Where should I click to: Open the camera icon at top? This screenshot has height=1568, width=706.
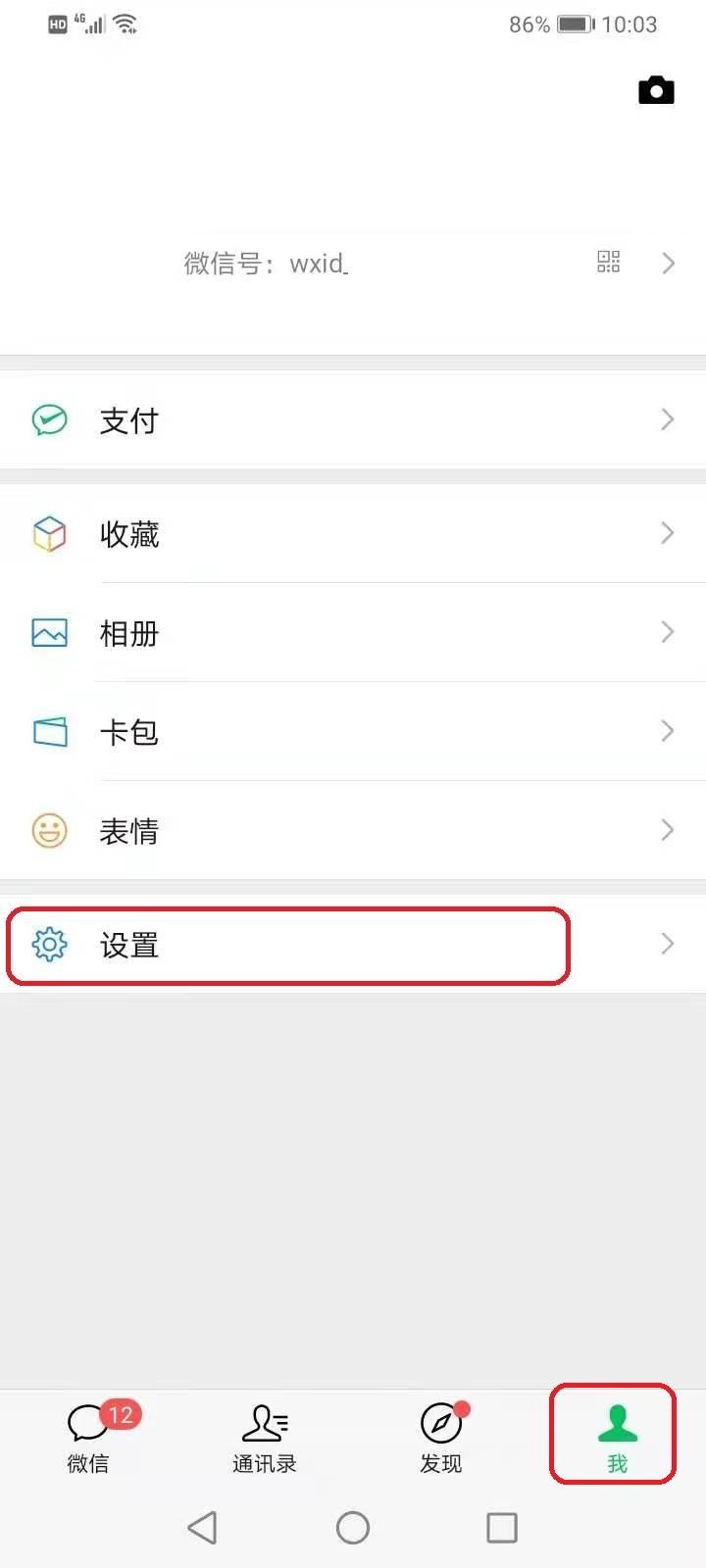pos(656,90)
